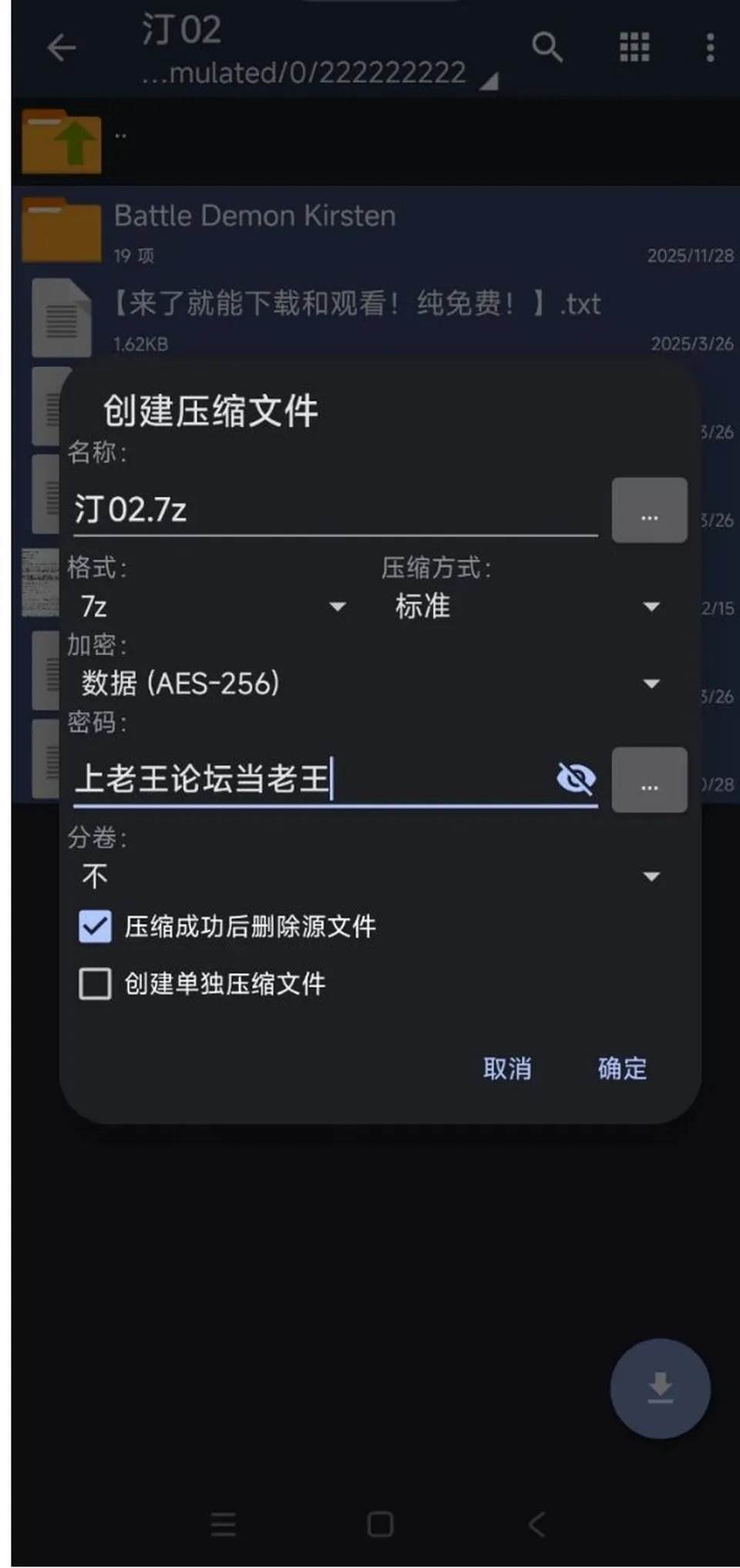Open the browse button beside the name field
This screenshot has height=1568, width=740.
click(x=649, y=510)
